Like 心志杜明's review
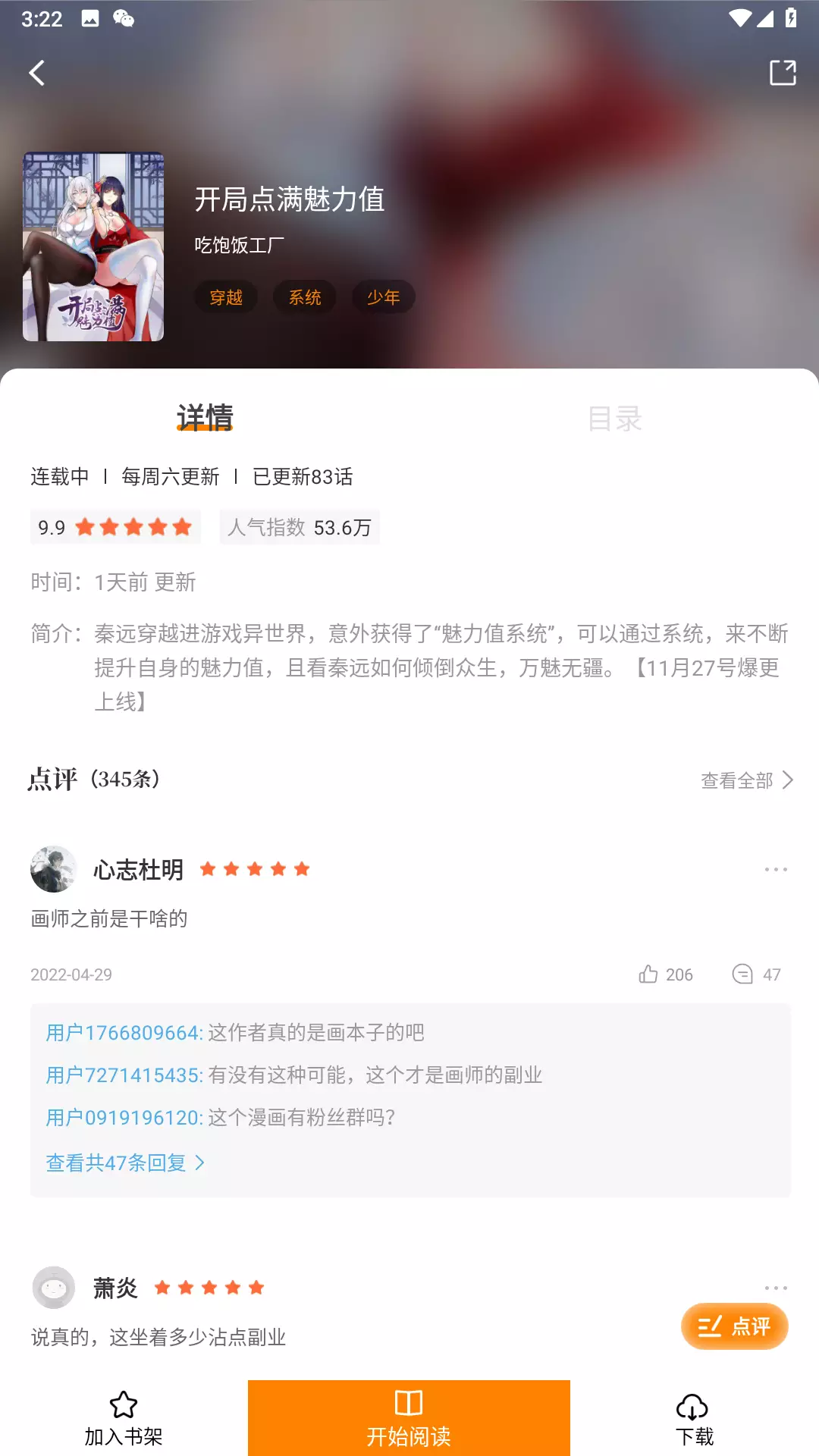This screenshot has width=819, height=1456. 649,974
